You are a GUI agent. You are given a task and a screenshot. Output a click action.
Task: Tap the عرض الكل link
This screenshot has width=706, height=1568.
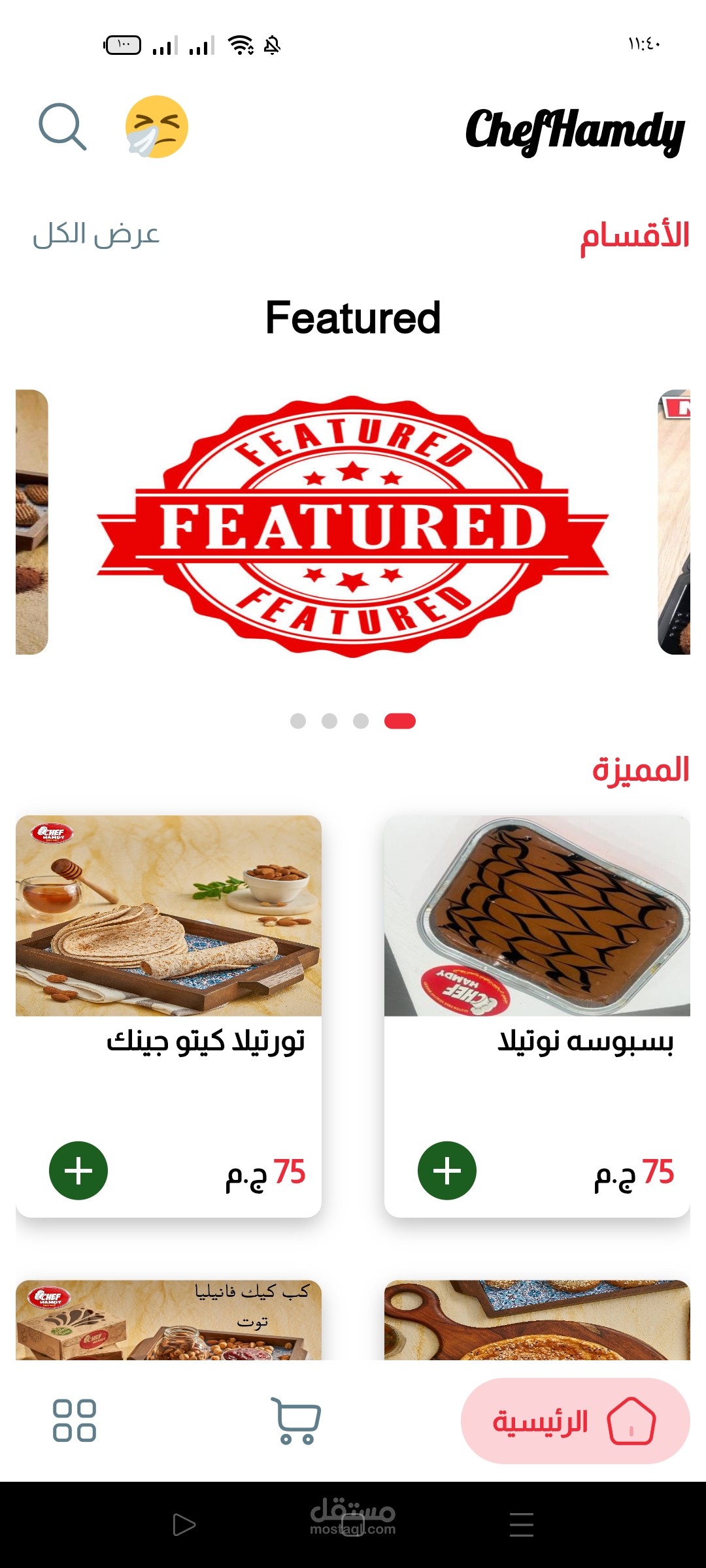coord(96,235)
